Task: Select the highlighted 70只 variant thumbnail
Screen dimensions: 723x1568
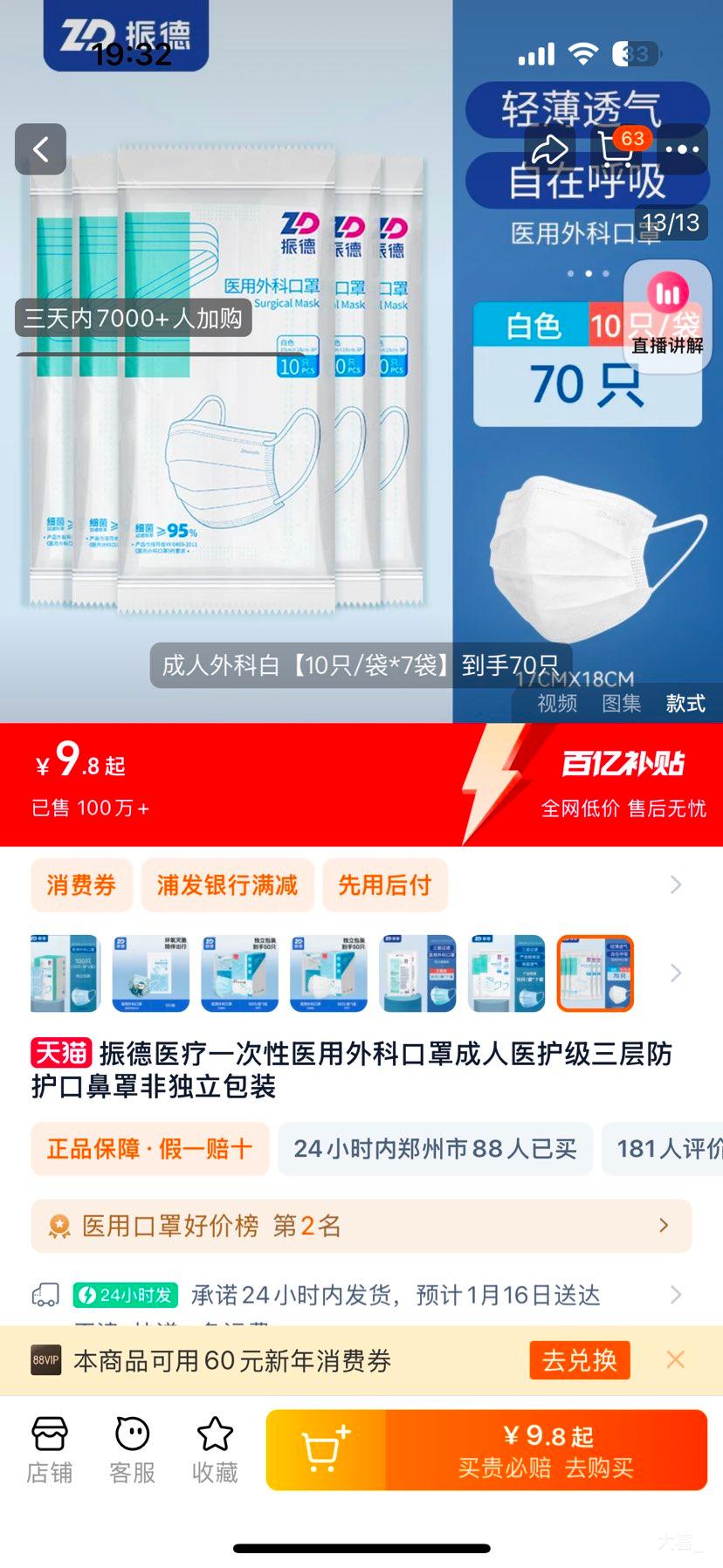Action: click(x=596, y=973)
